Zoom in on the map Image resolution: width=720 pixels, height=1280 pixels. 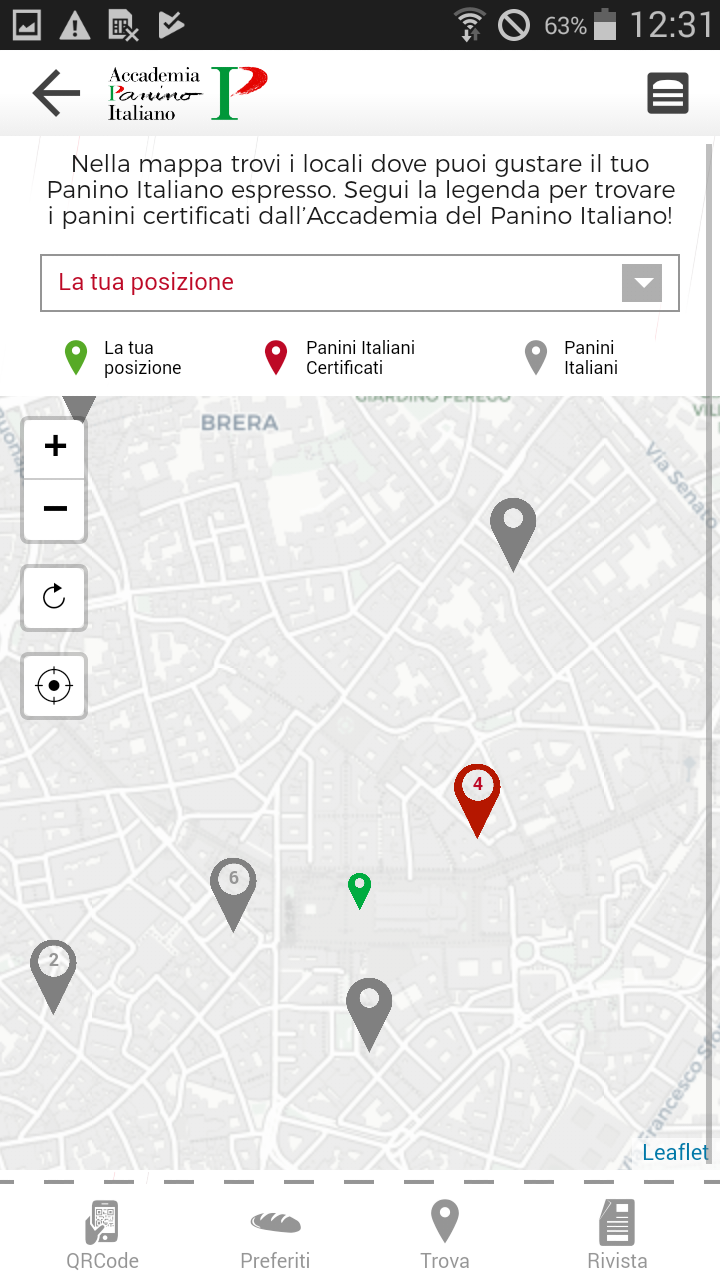click(55, 446)
